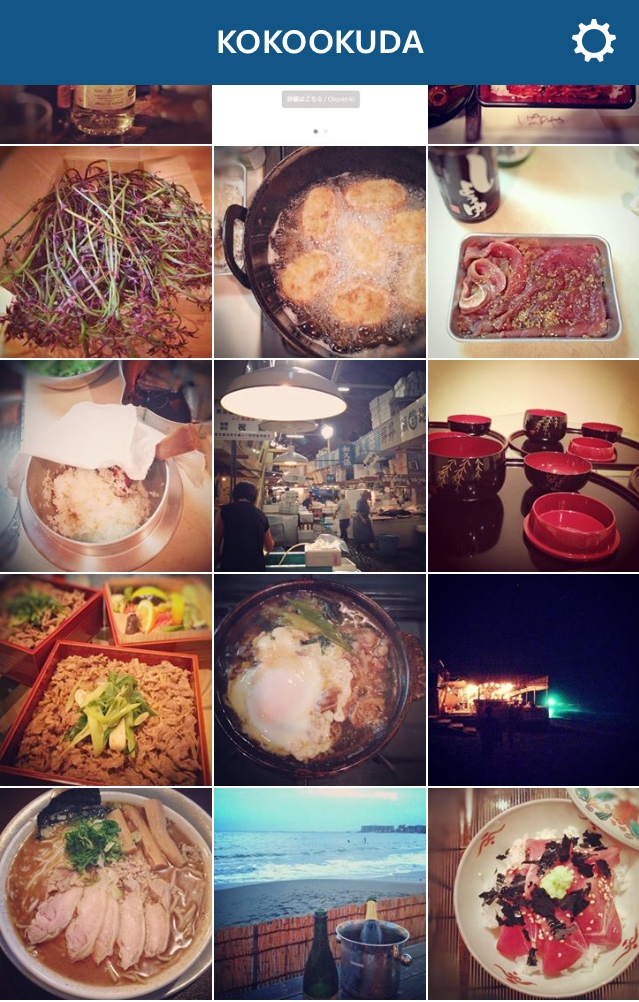The height and width of the screenshot is (1002, 639).
Task: View the fish market photo
Action: (x=320, y=466)
